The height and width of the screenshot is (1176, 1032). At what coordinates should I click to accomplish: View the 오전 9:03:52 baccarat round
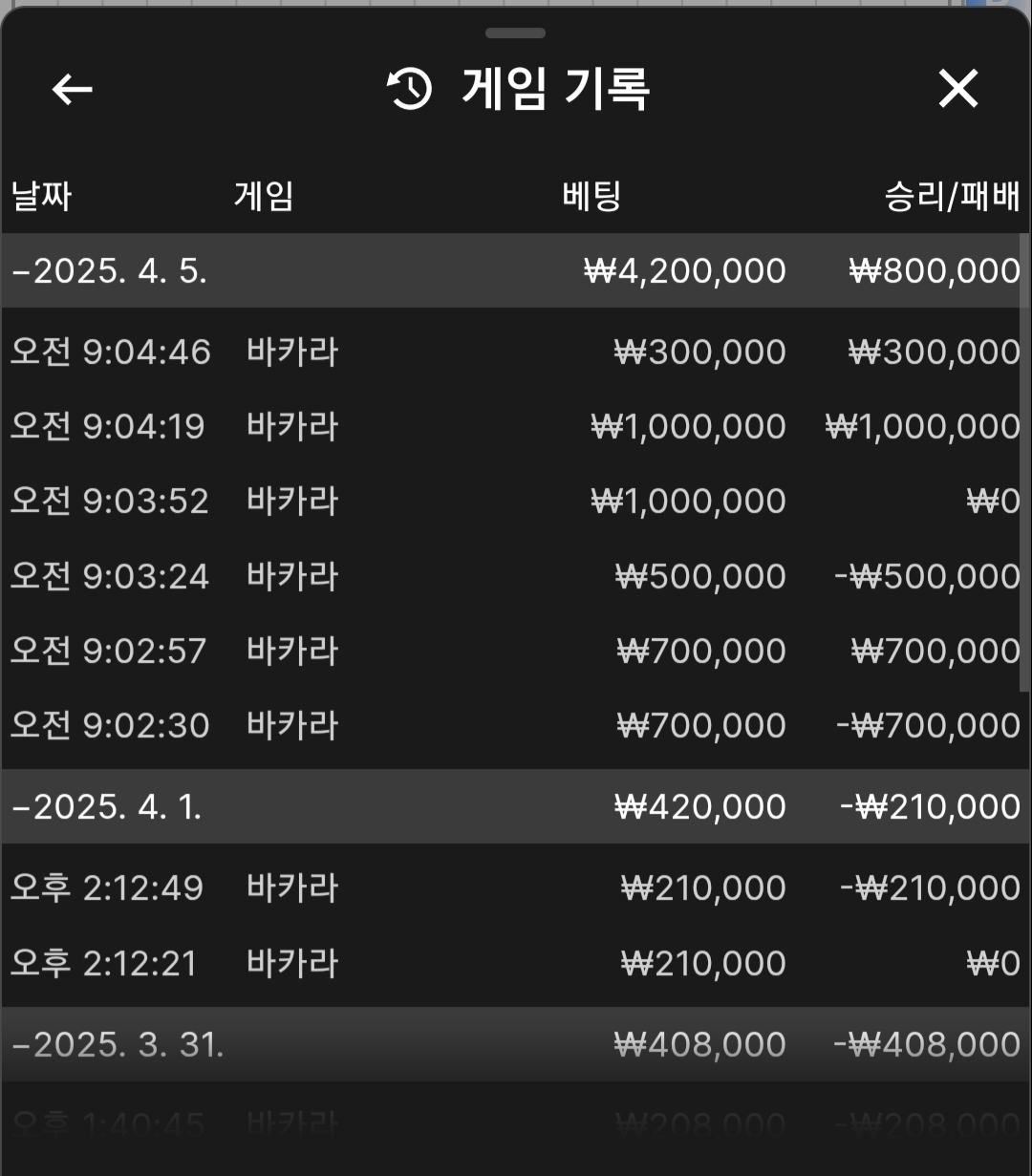click(516, 501)
